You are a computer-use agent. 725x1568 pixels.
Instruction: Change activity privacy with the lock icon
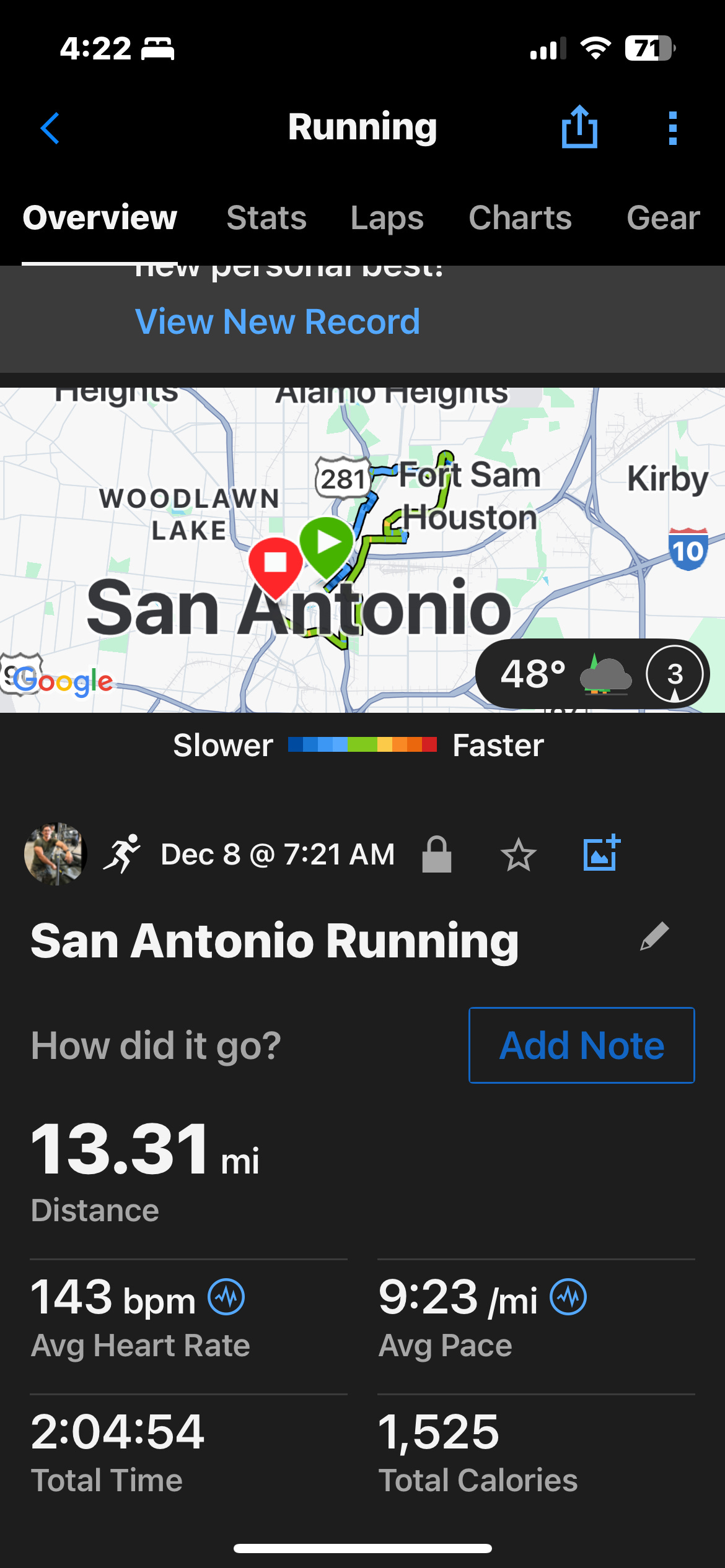tap(437, 855)
